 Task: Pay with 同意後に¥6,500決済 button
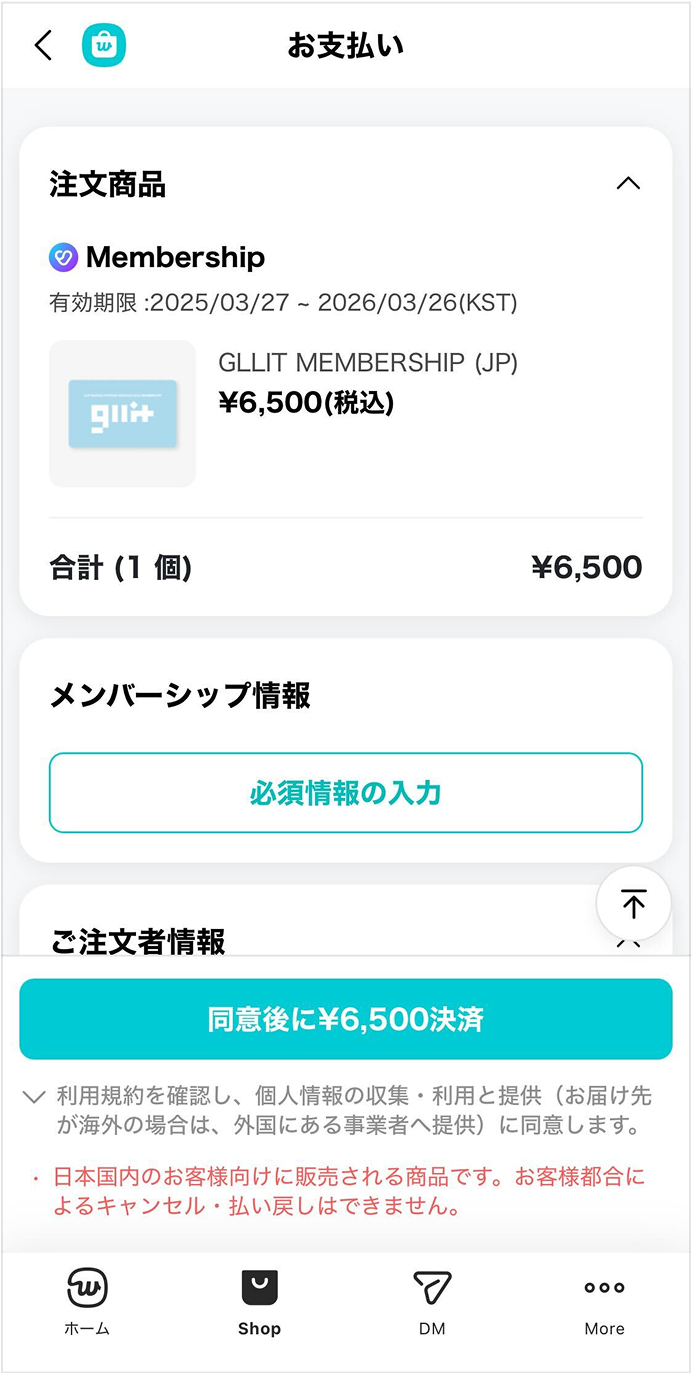(346, 1019)
